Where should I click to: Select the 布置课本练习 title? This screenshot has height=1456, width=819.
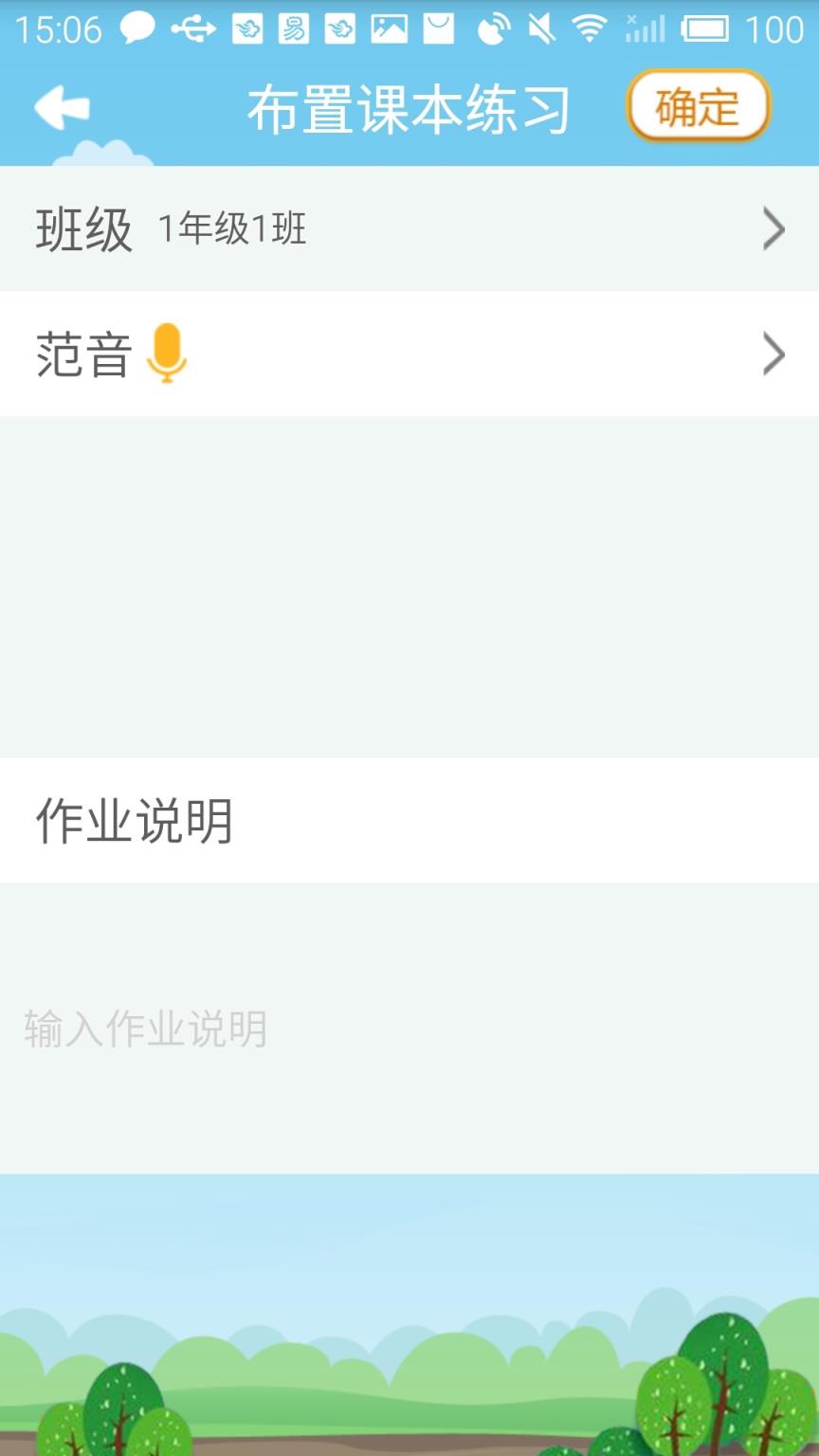coord(408,106)
